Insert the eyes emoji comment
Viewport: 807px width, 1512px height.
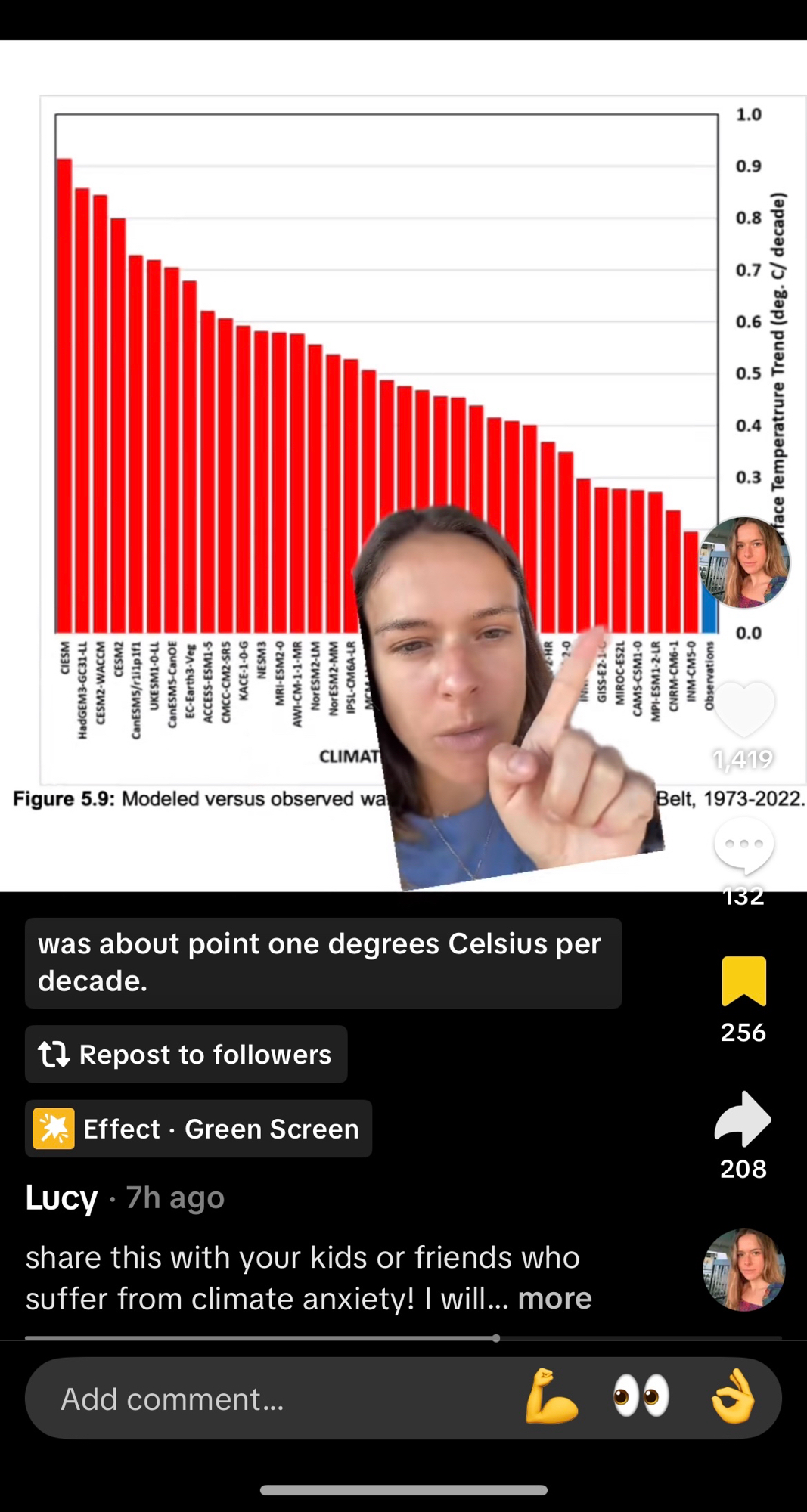(641, 1396)
